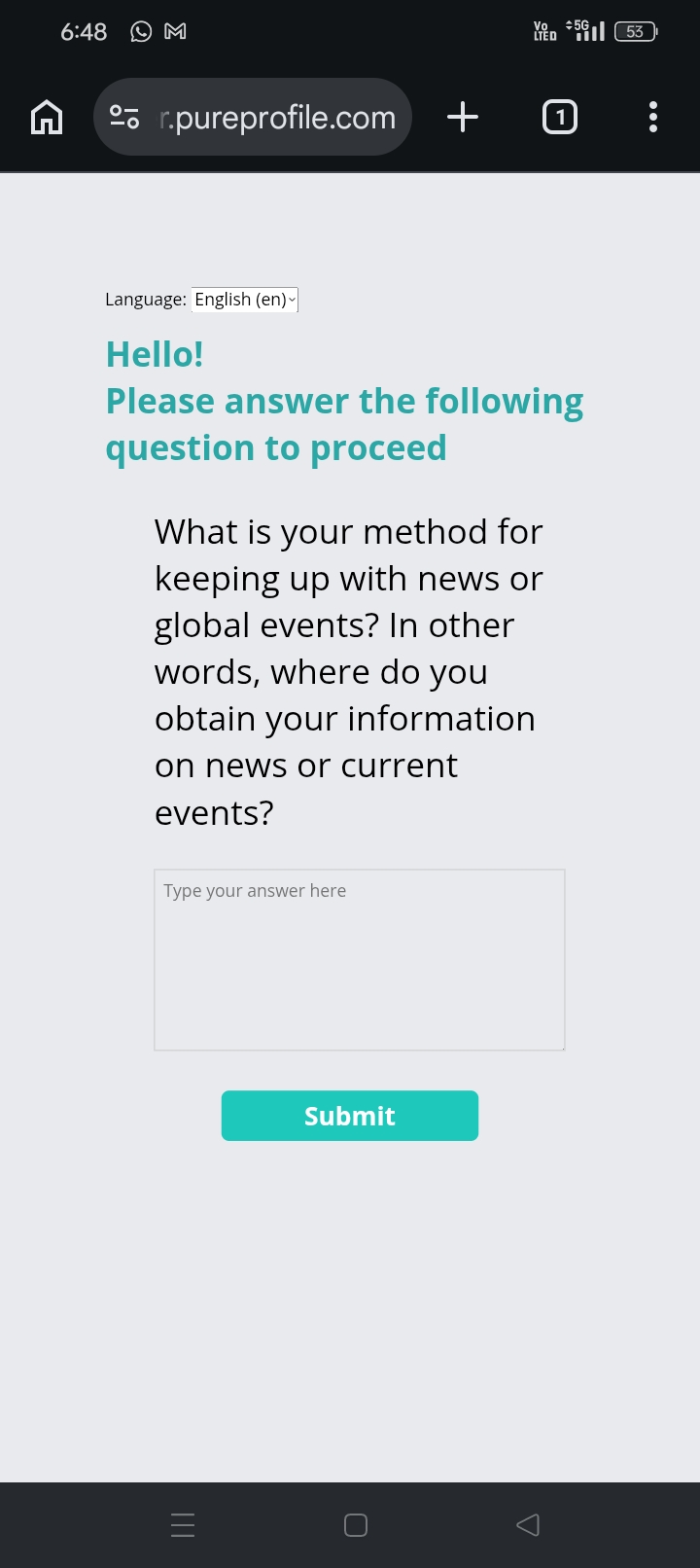View site information icon in address bar
Screen dimensions: 700x1568
click(124, 117)
